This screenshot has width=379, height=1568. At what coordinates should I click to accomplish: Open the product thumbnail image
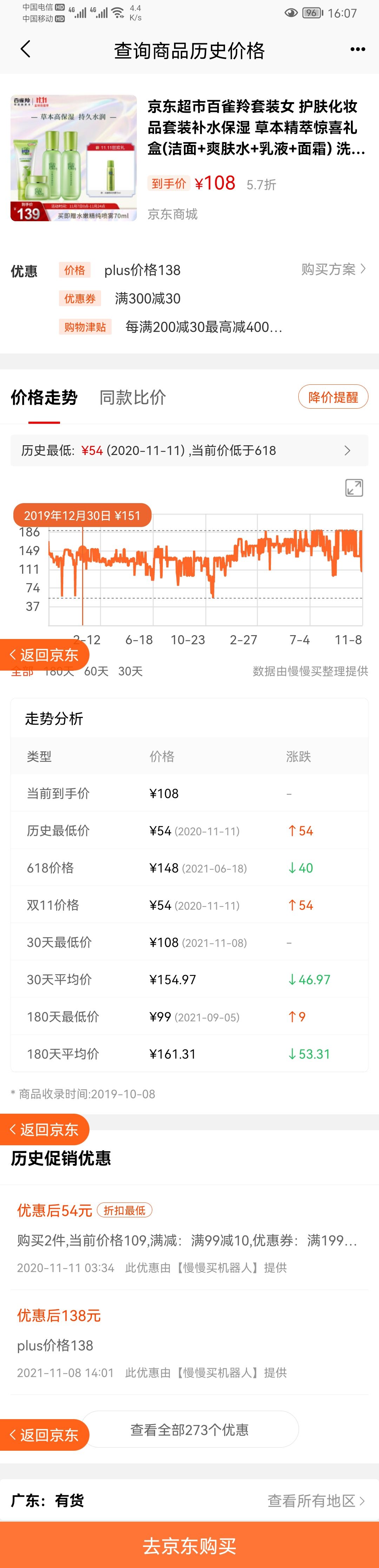74,158
